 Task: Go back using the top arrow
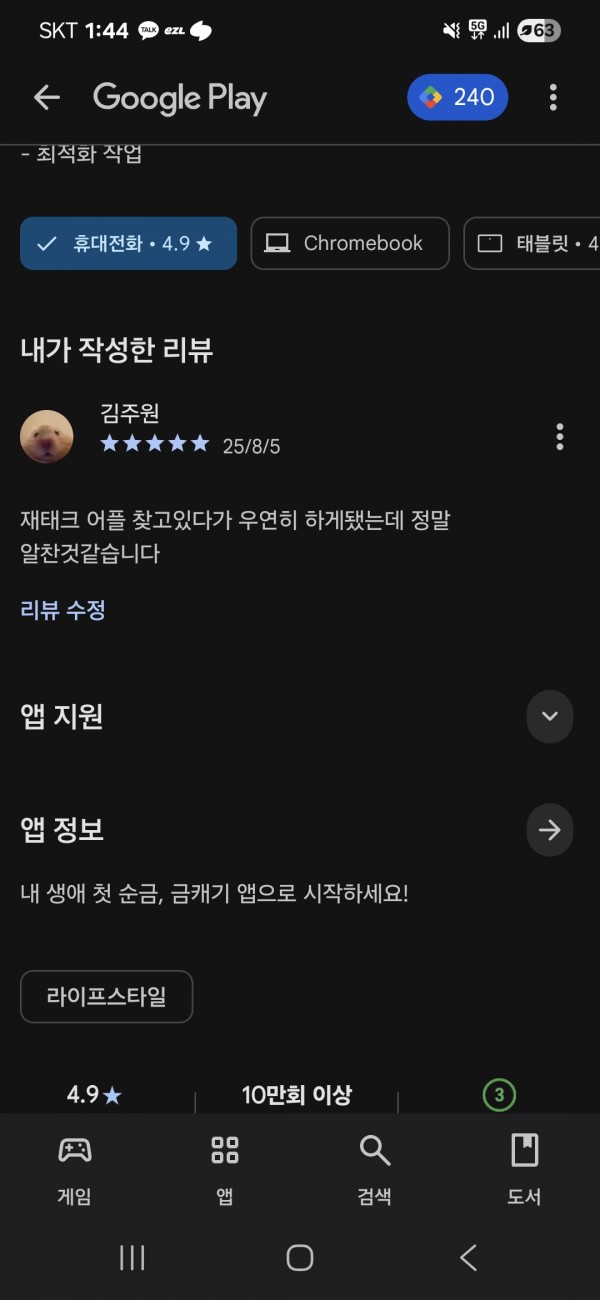[x=47, y=97]
